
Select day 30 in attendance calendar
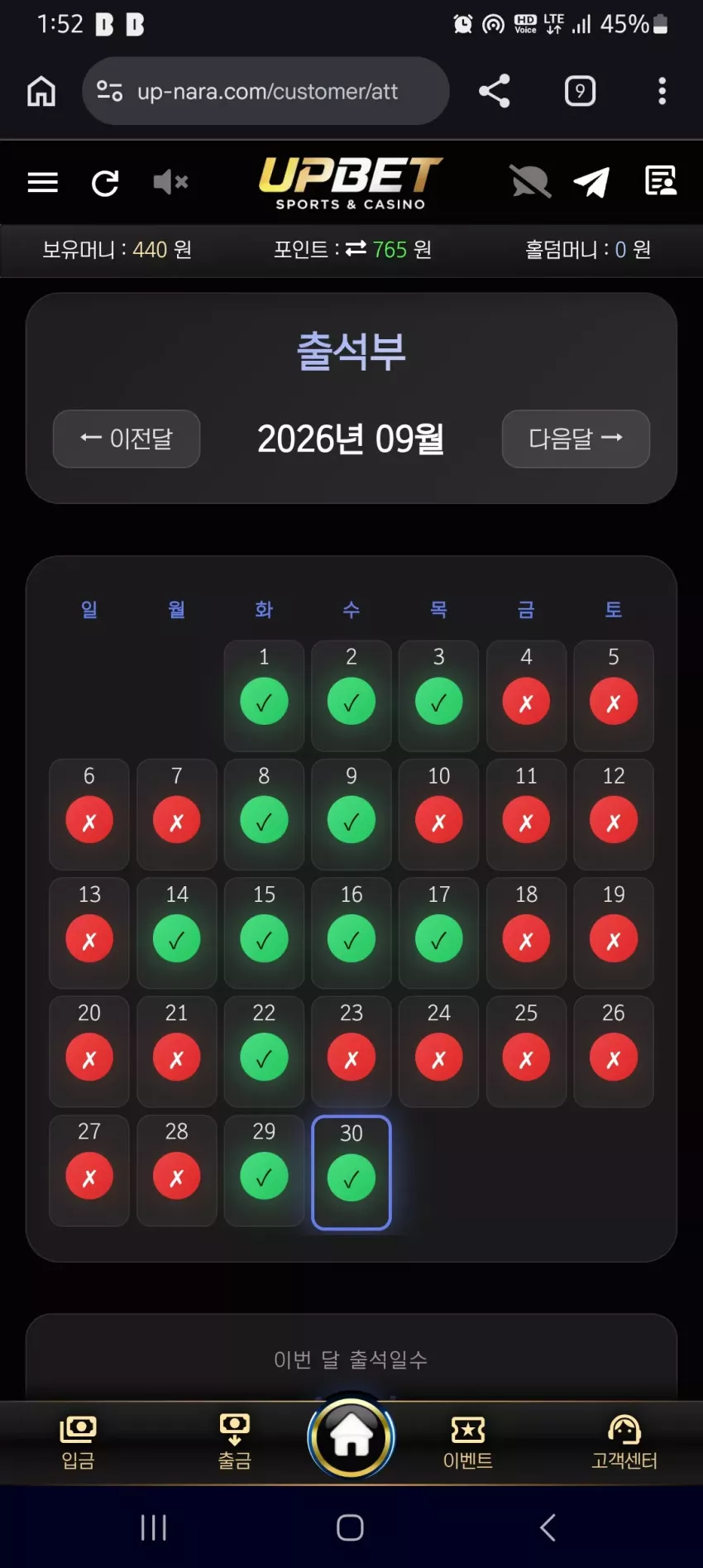[351, 1172]
